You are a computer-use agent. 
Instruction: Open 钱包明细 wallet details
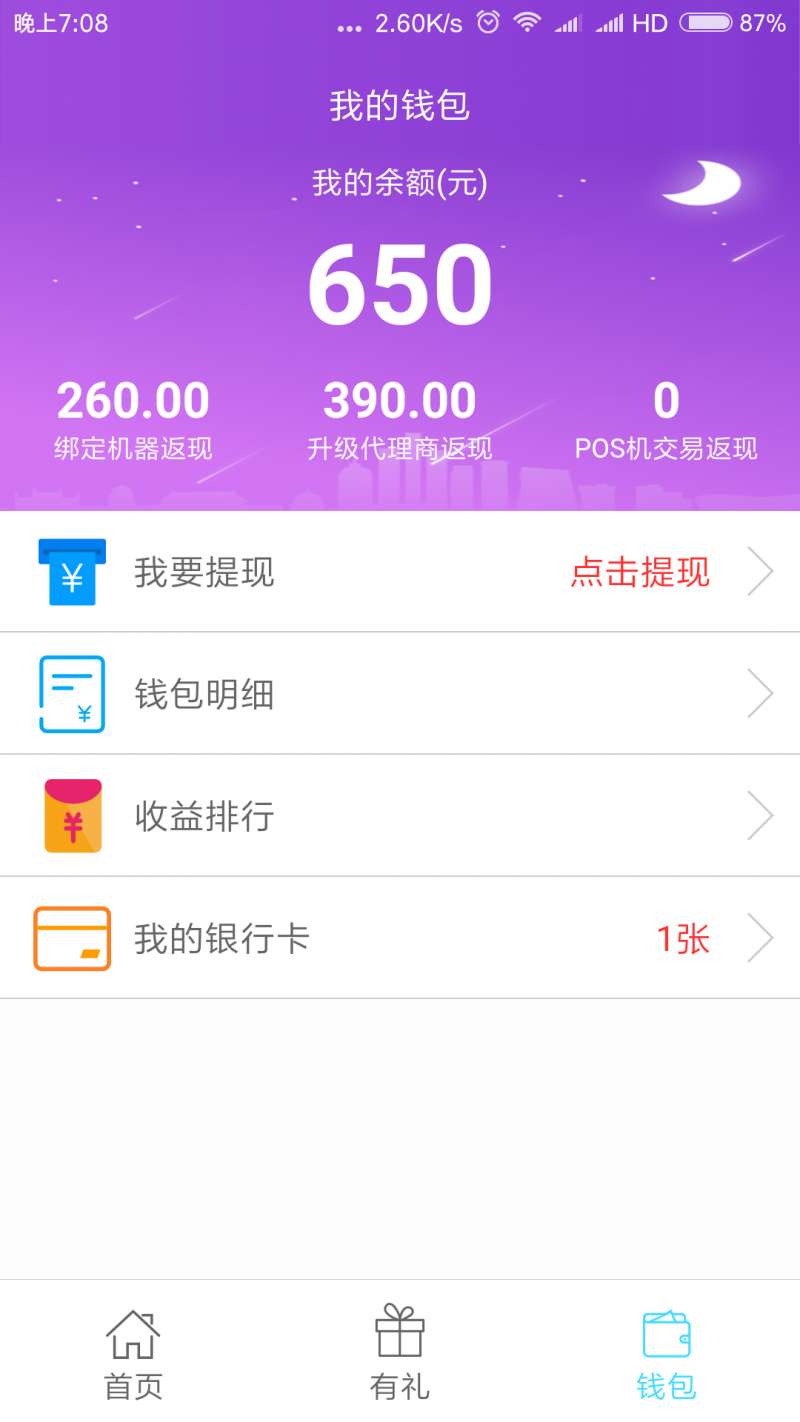400,694
